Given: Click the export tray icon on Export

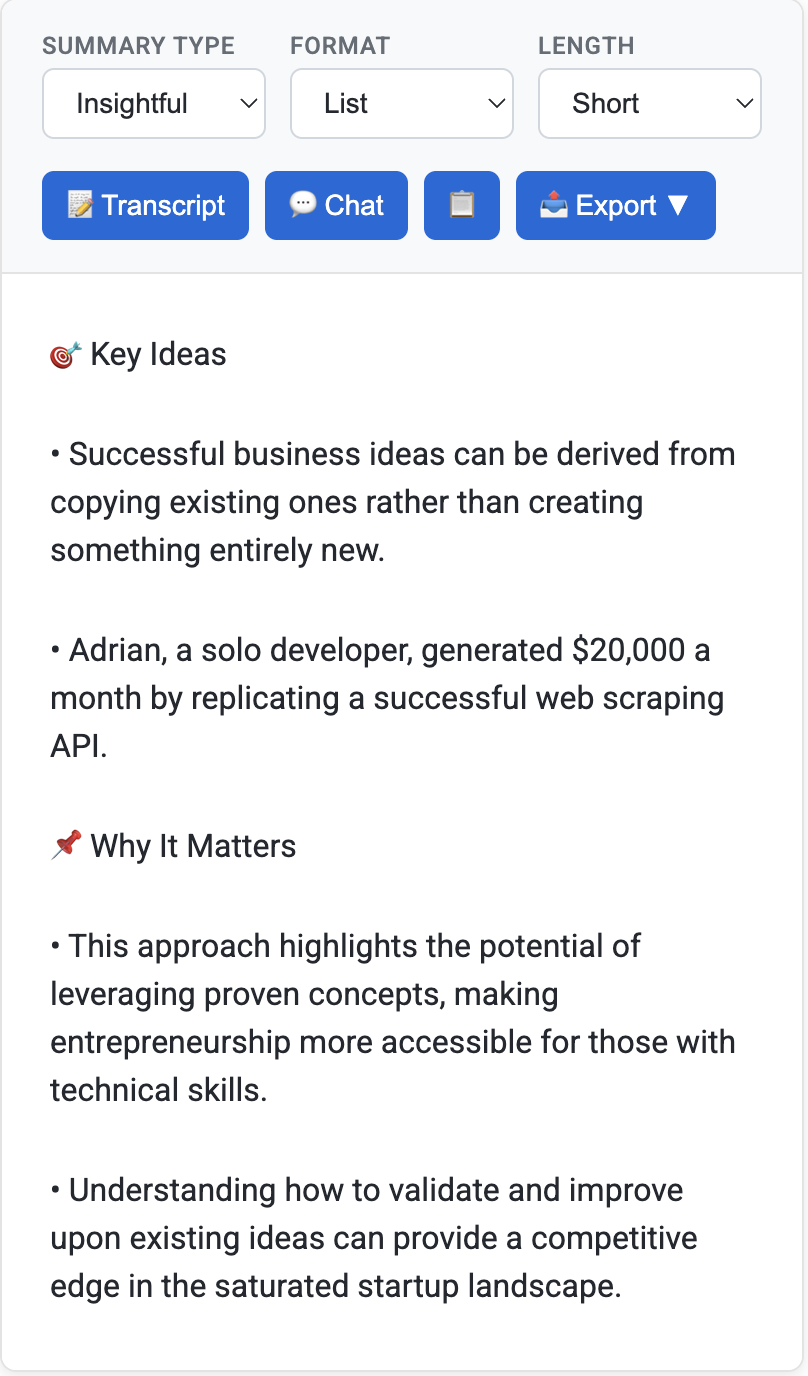Looking at the screenshot, I should tap(553, 205).
